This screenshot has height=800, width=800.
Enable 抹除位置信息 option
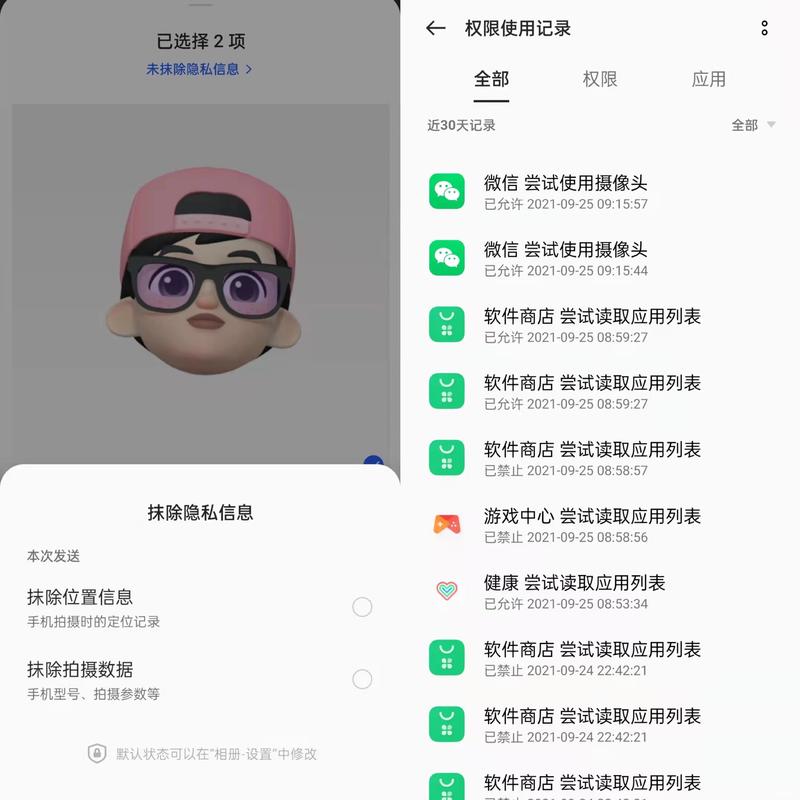click(362, 607)
